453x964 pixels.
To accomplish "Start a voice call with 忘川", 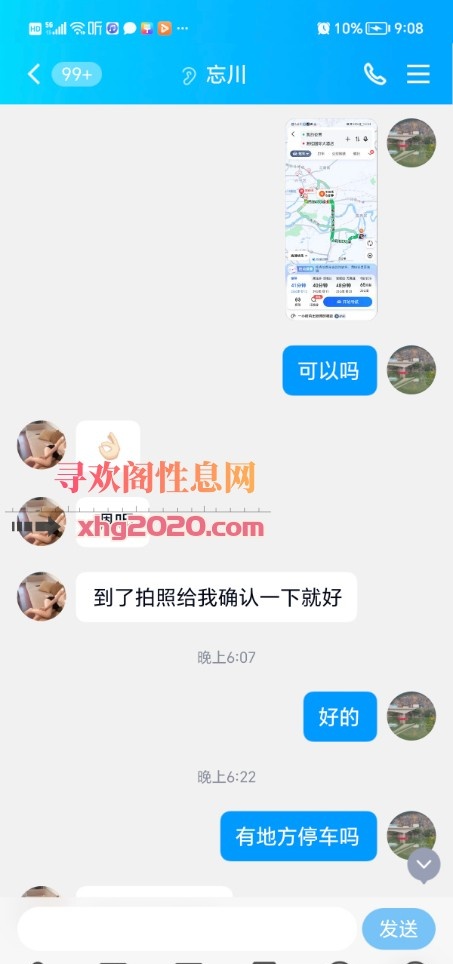I will pos(375,74).
